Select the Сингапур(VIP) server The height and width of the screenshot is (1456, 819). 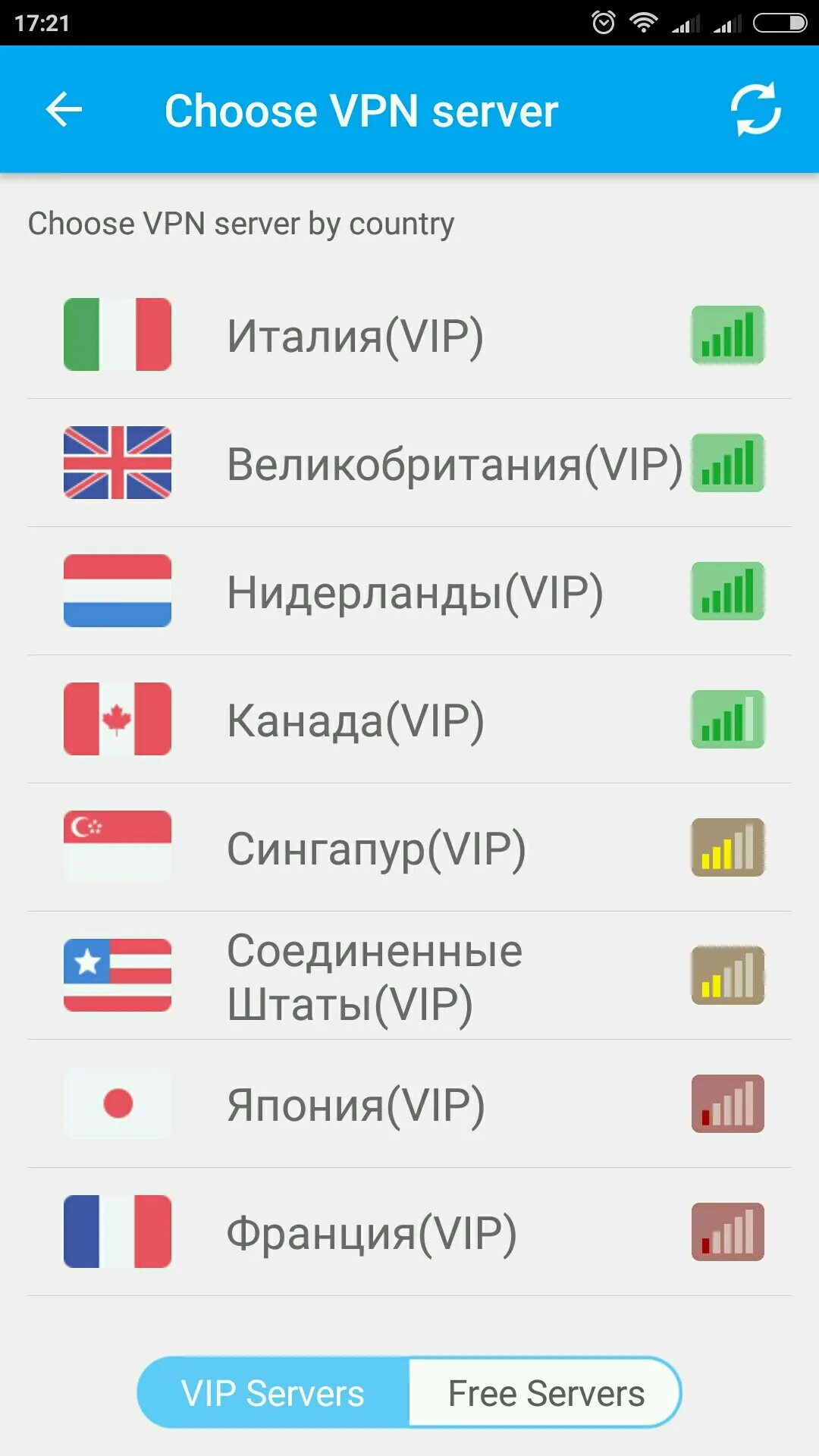[376, 848]
